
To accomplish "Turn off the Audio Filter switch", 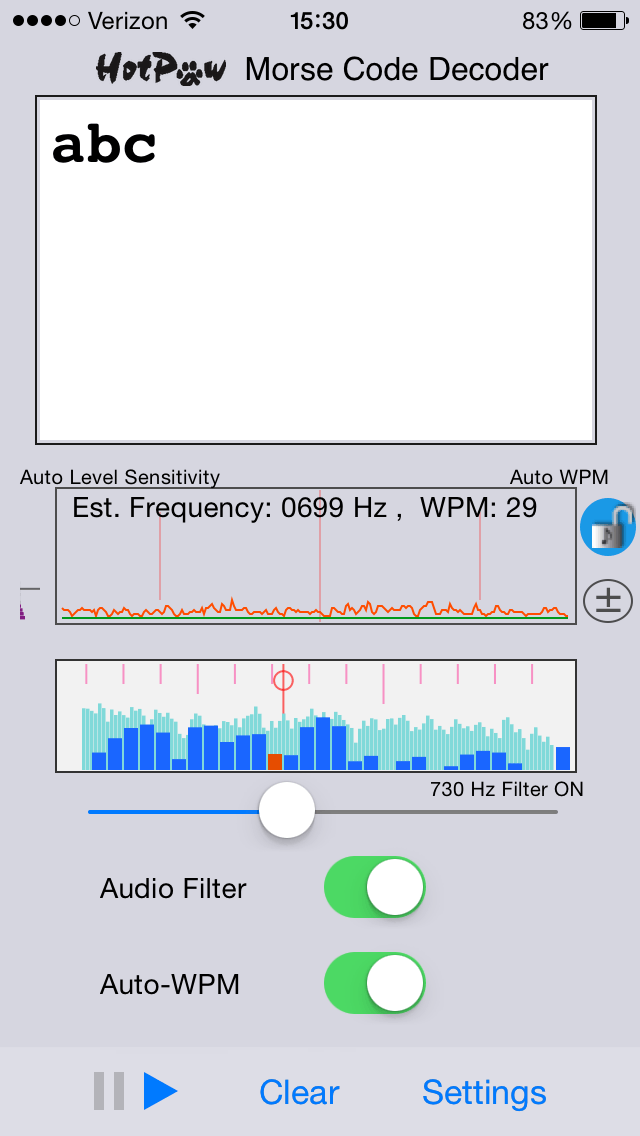I will tap(375, 887).
